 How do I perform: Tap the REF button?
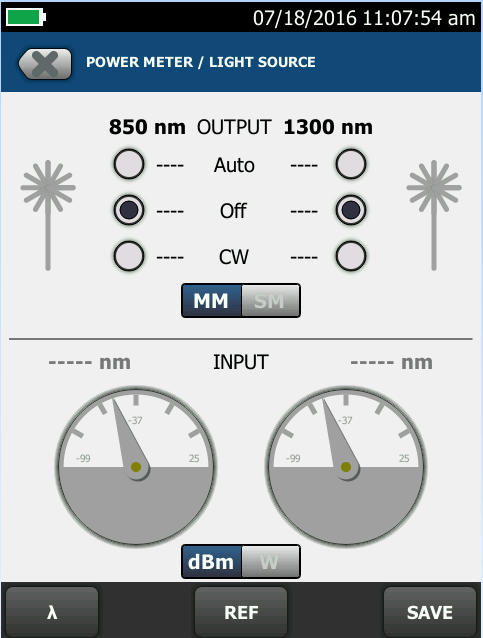pos(241,612)
